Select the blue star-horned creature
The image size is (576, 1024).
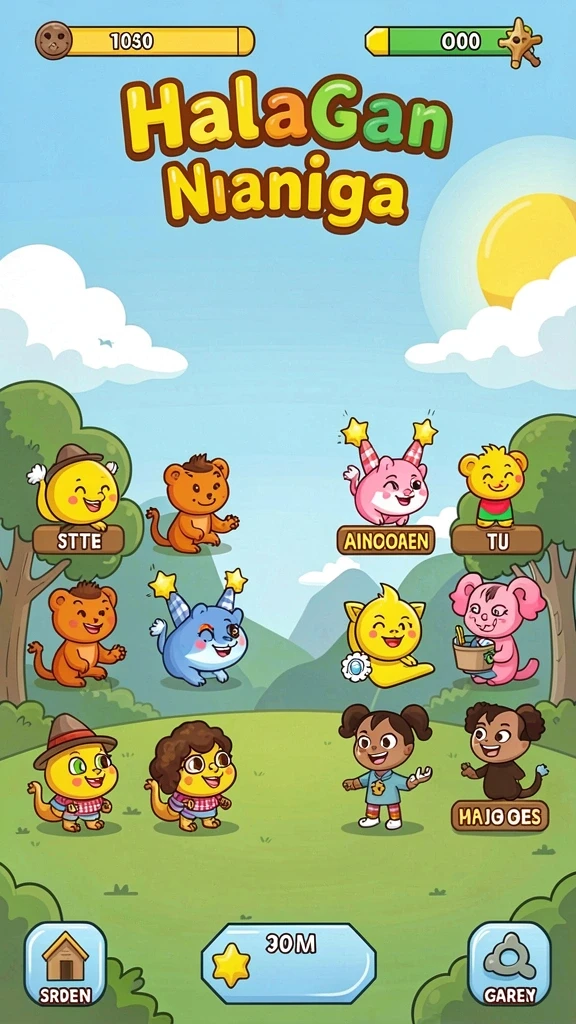[x=198, y=628]
